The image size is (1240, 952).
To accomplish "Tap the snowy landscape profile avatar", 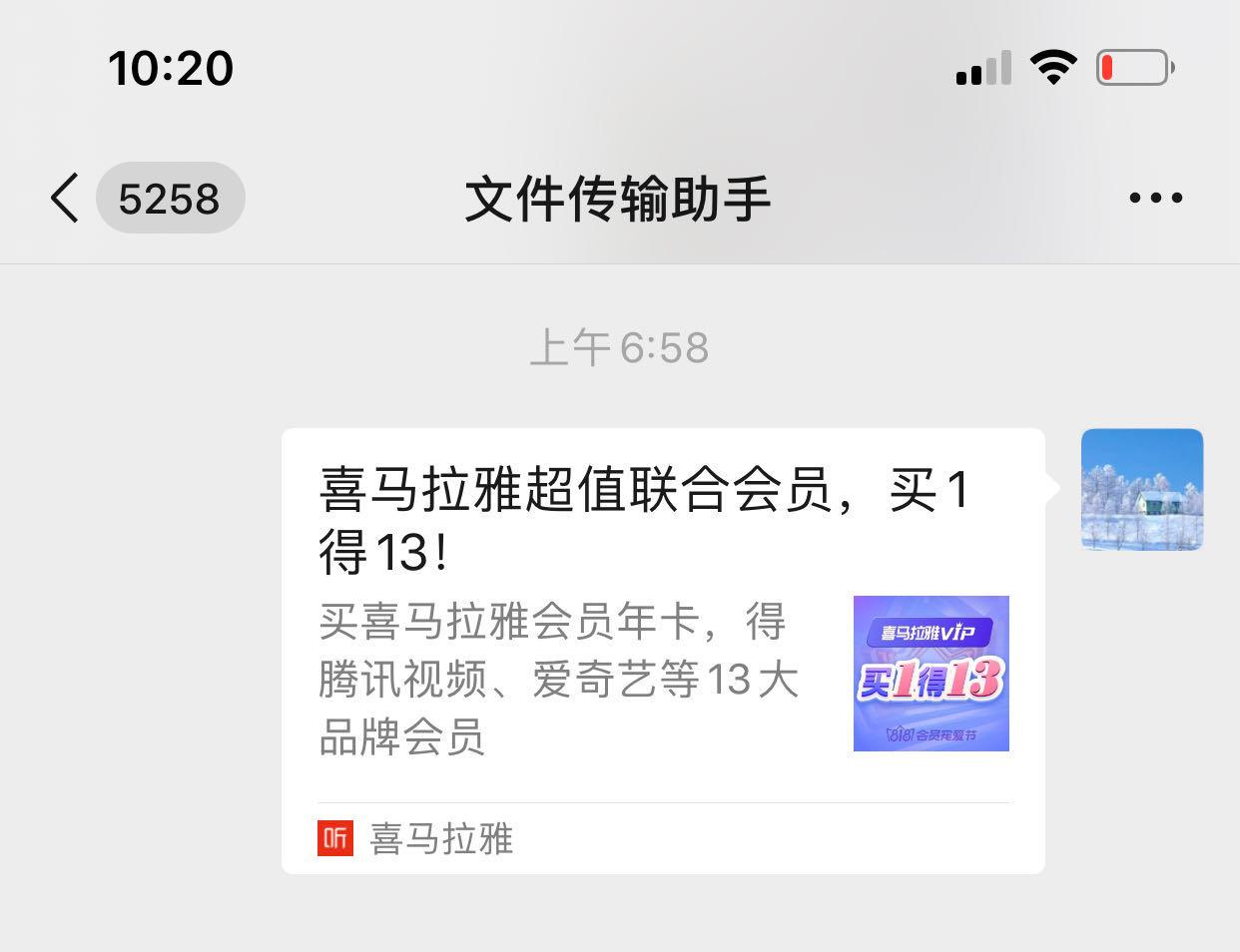I will [x=1141, y=489].
